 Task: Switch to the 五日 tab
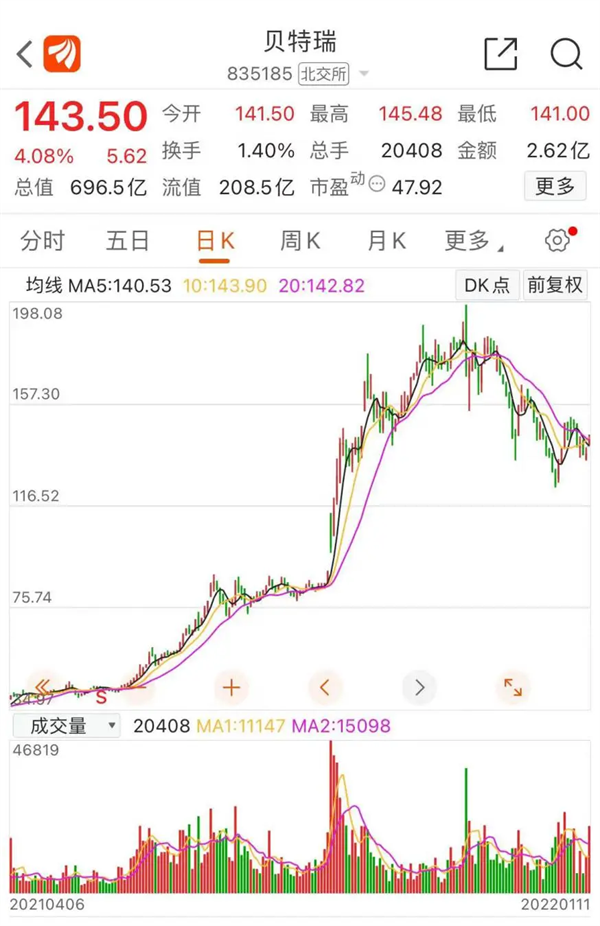pos(128,241)
